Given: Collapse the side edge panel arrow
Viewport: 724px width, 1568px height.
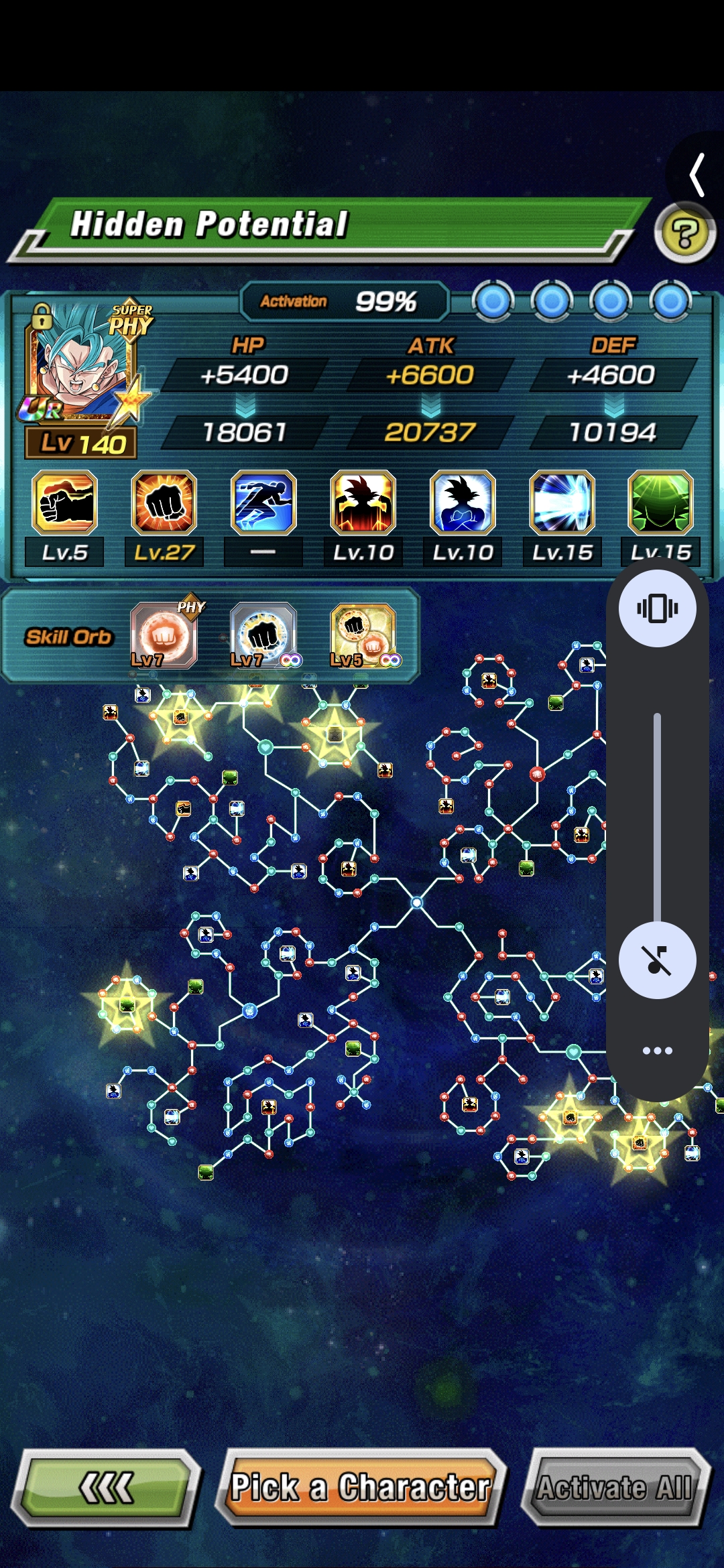Looking at the screenshot, I should click(697, 175).
